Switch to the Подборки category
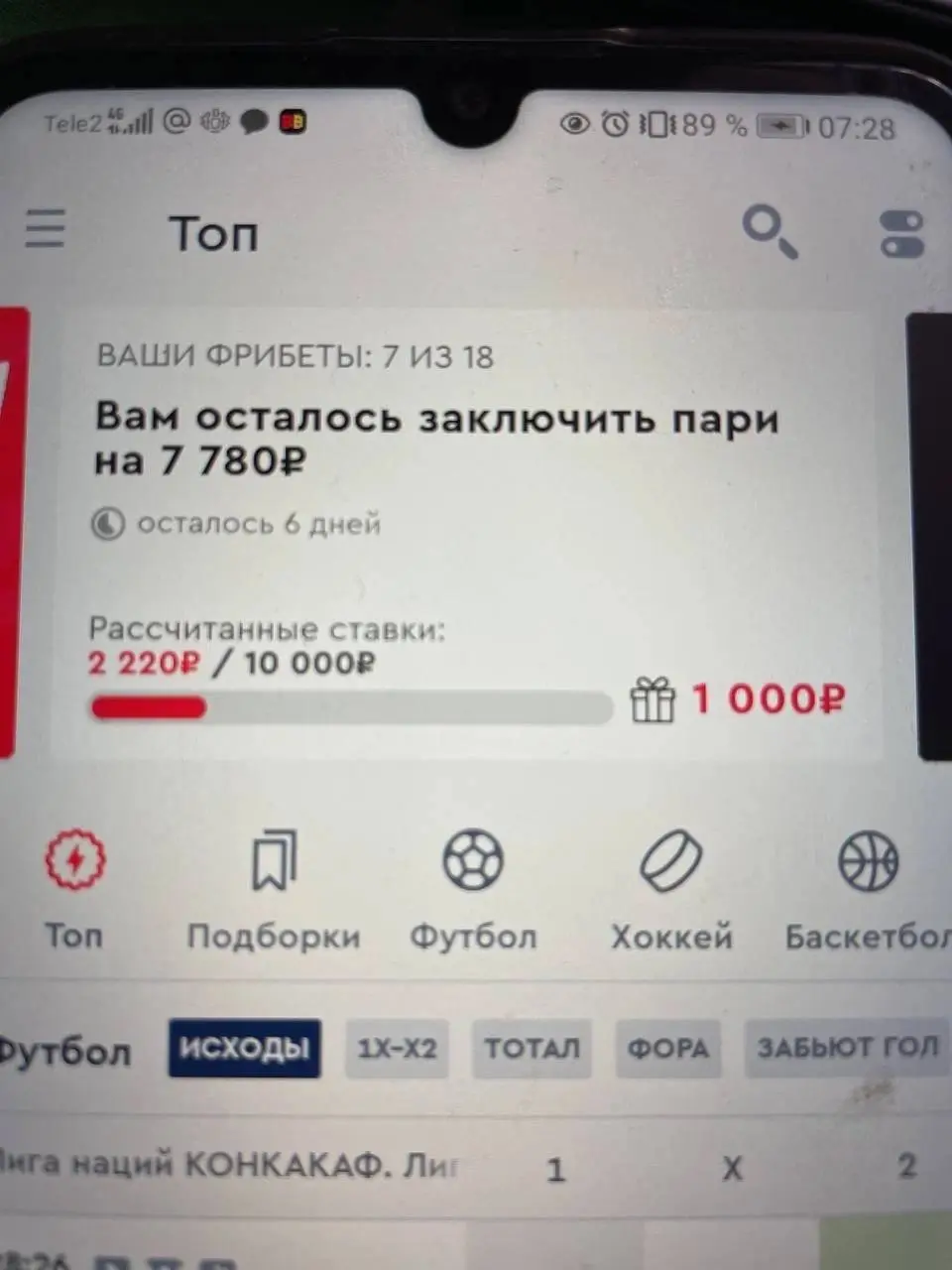 tap(274, 888)
